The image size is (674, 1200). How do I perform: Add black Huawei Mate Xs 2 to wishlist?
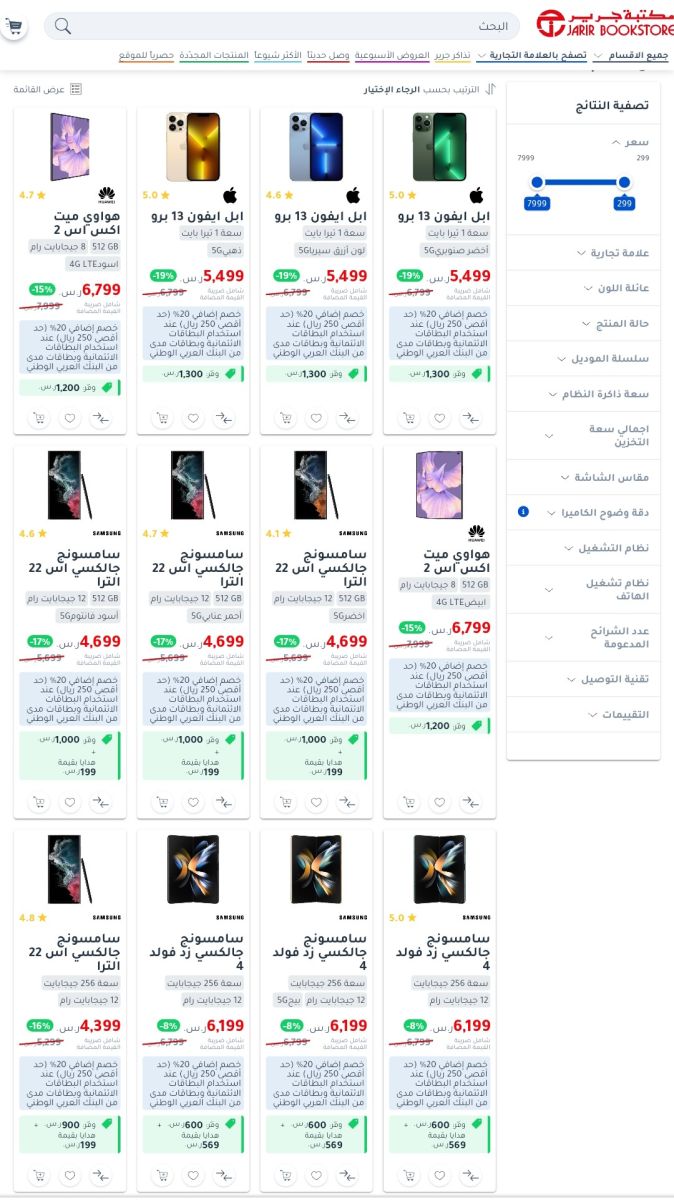tap(70, 417)
